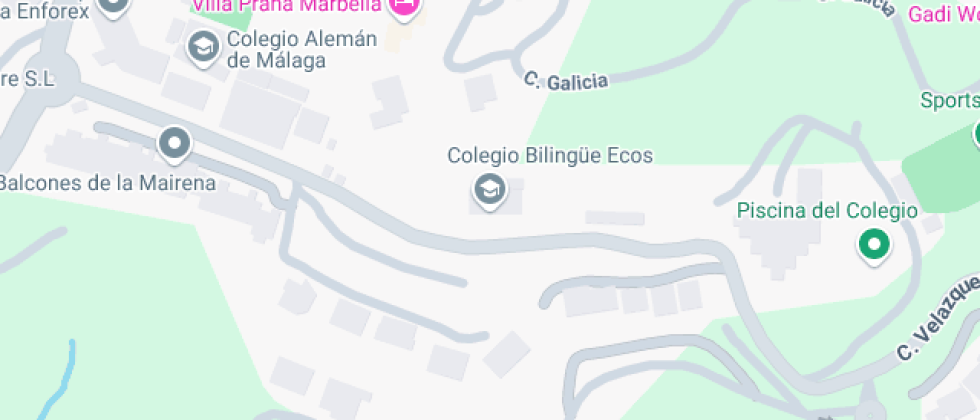This screenshot has height=420, width=980.
Task: Tap the Piscina del Colegio pin
Action: click(875, 244)
